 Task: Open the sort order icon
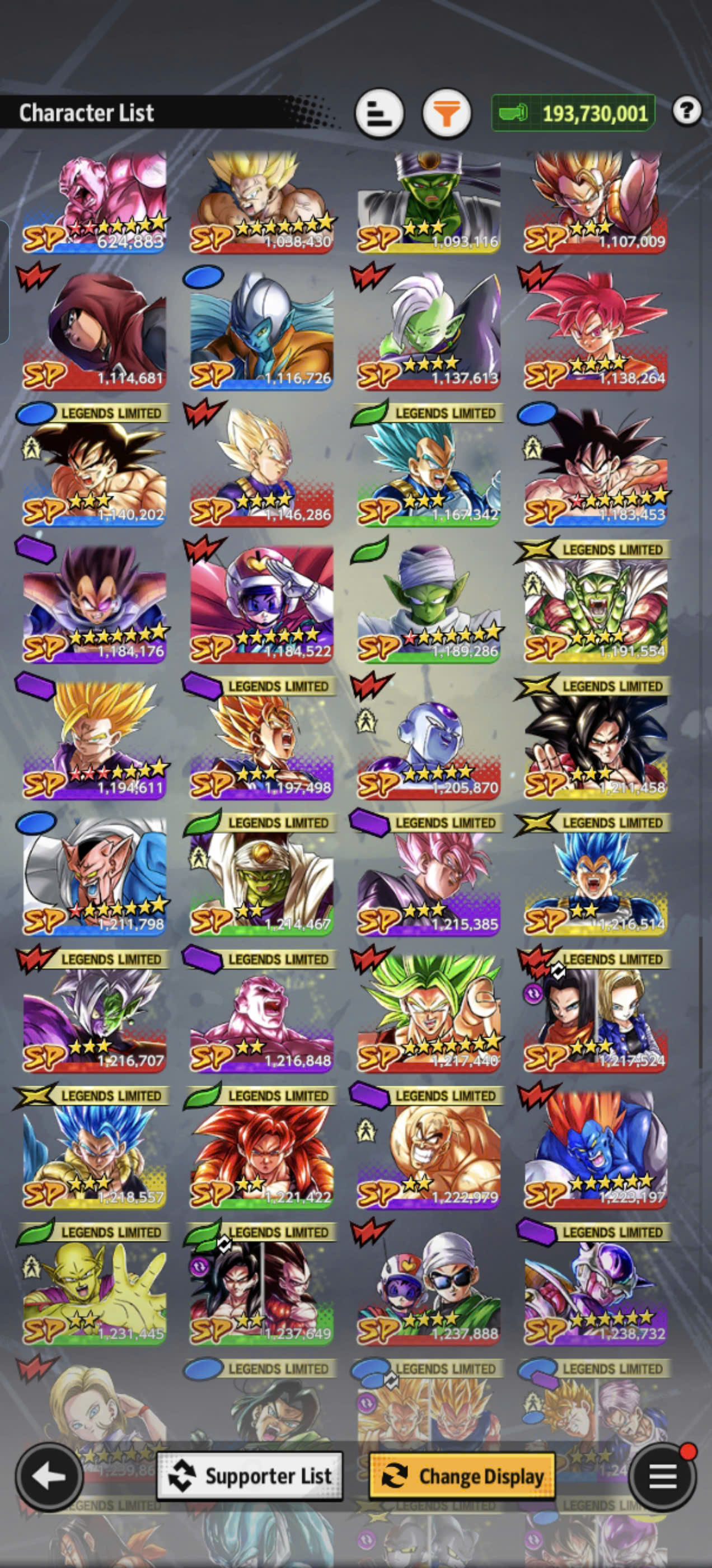[x=379, y=113]
